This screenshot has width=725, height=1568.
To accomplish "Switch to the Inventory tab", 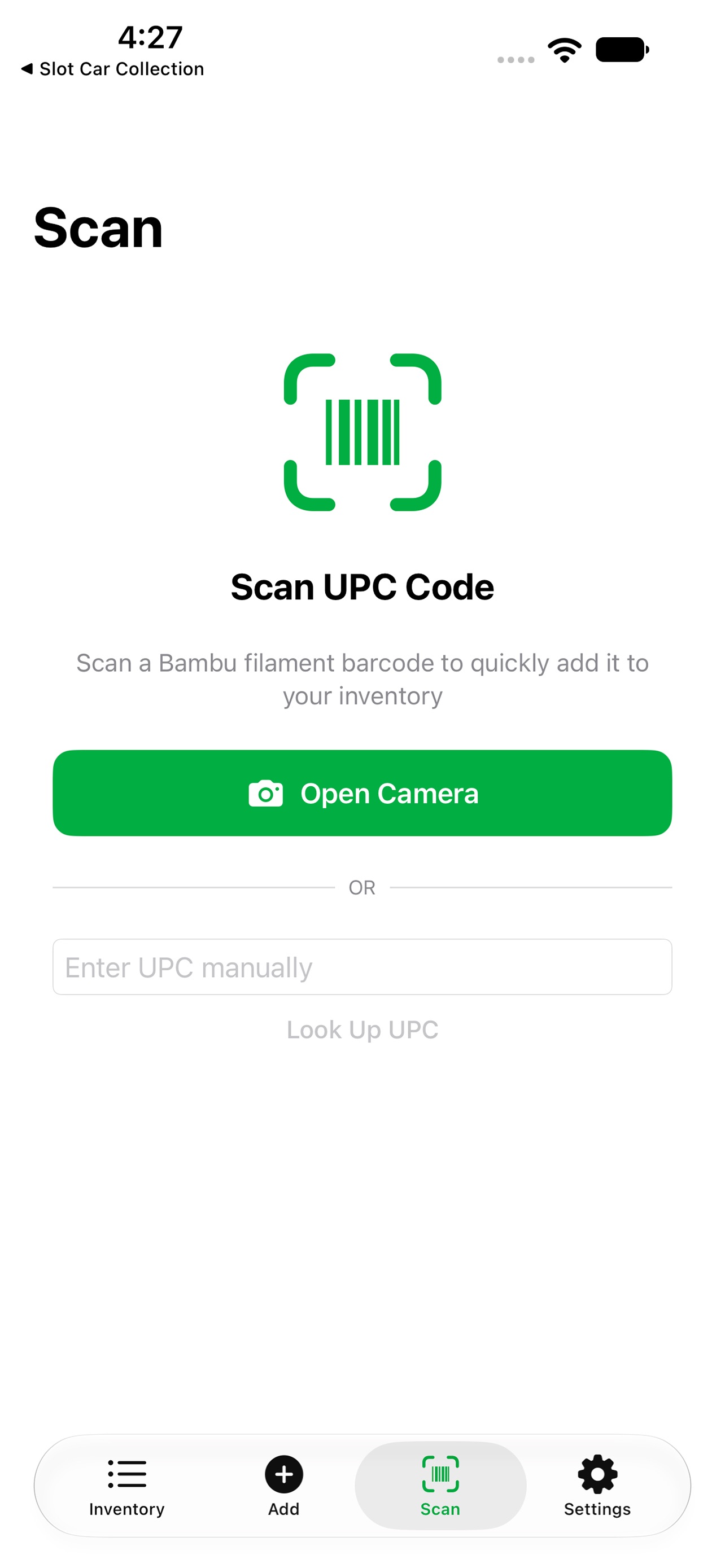I will (x=126, y=1485).
